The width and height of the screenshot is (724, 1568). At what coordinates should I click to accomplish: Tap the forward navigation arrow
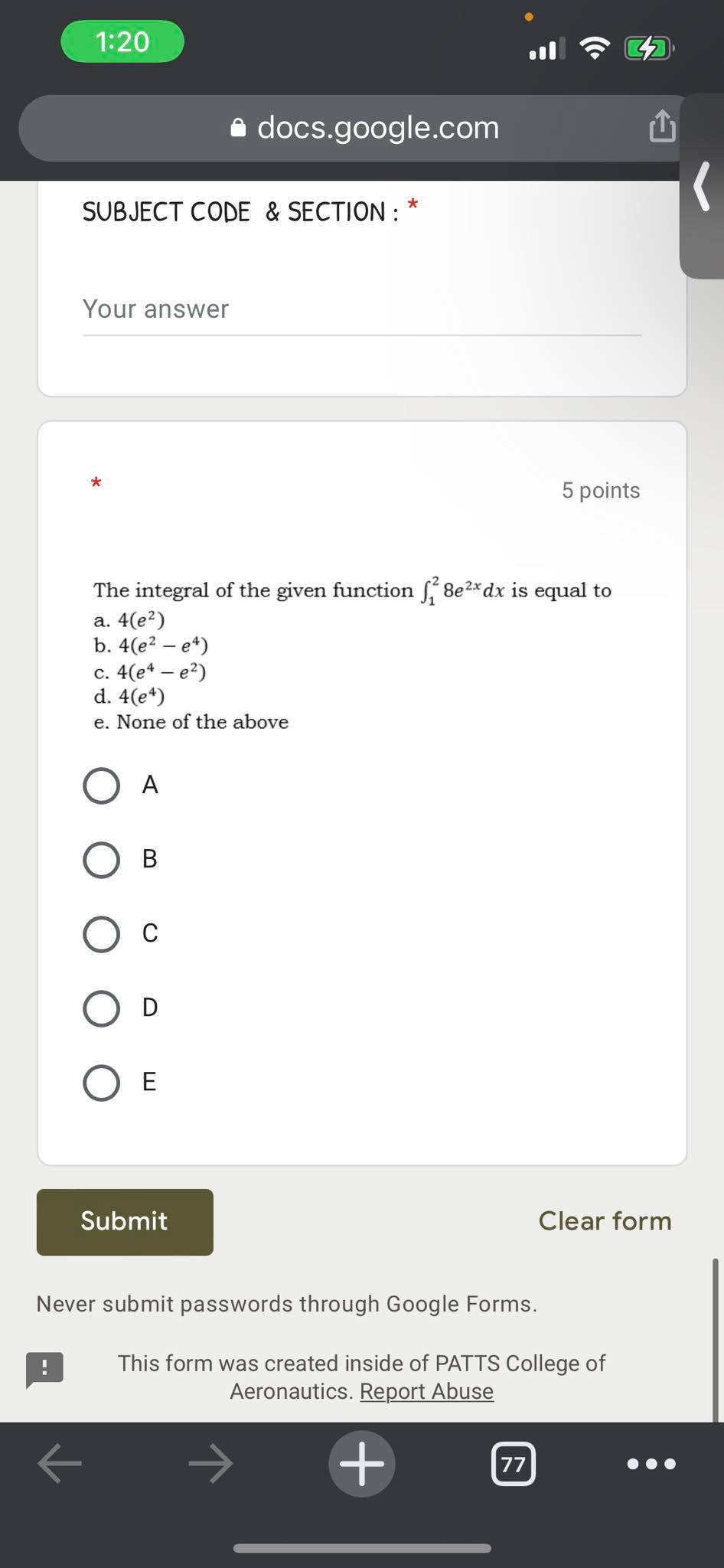click(x=210, y=1463)
